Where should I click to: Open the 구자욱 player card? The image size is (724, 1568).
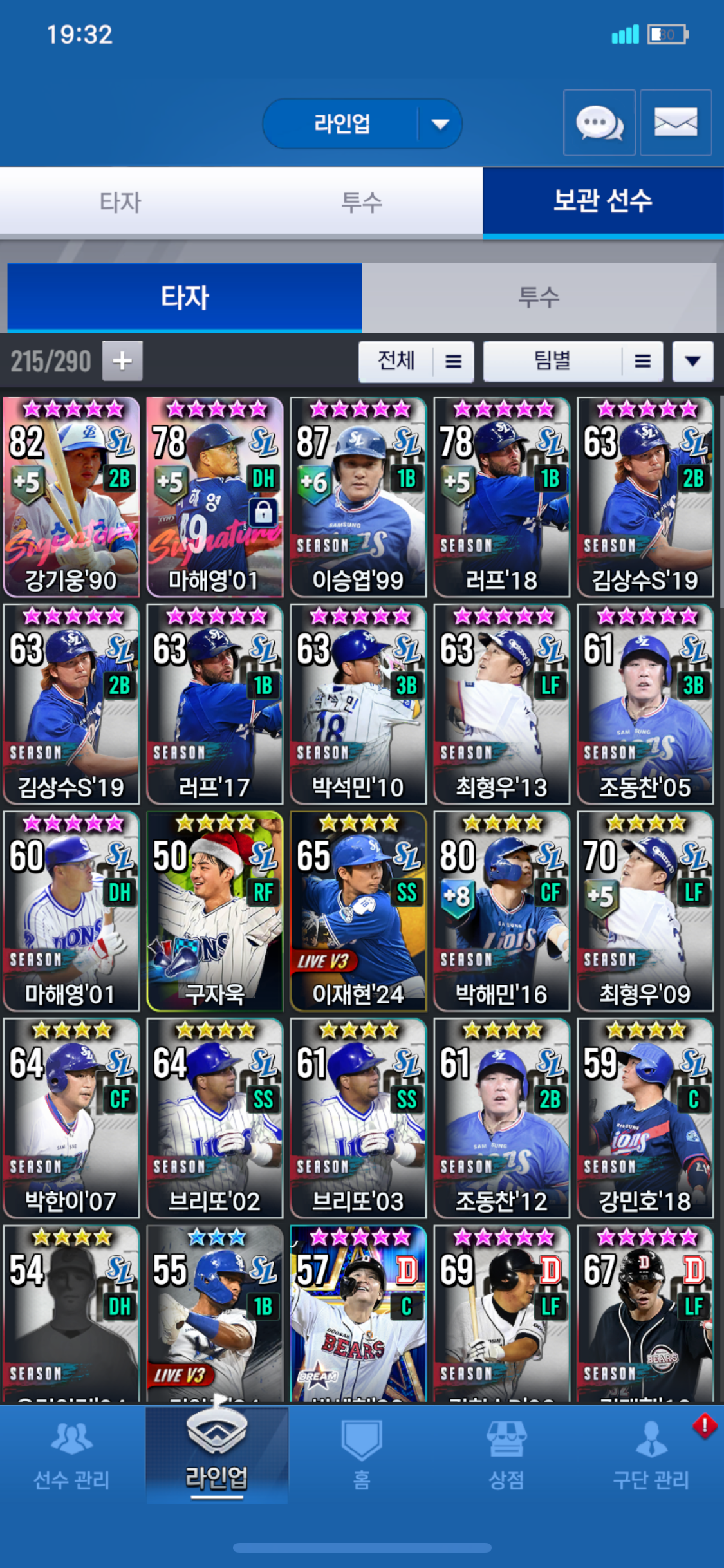(x=214, y=911)
